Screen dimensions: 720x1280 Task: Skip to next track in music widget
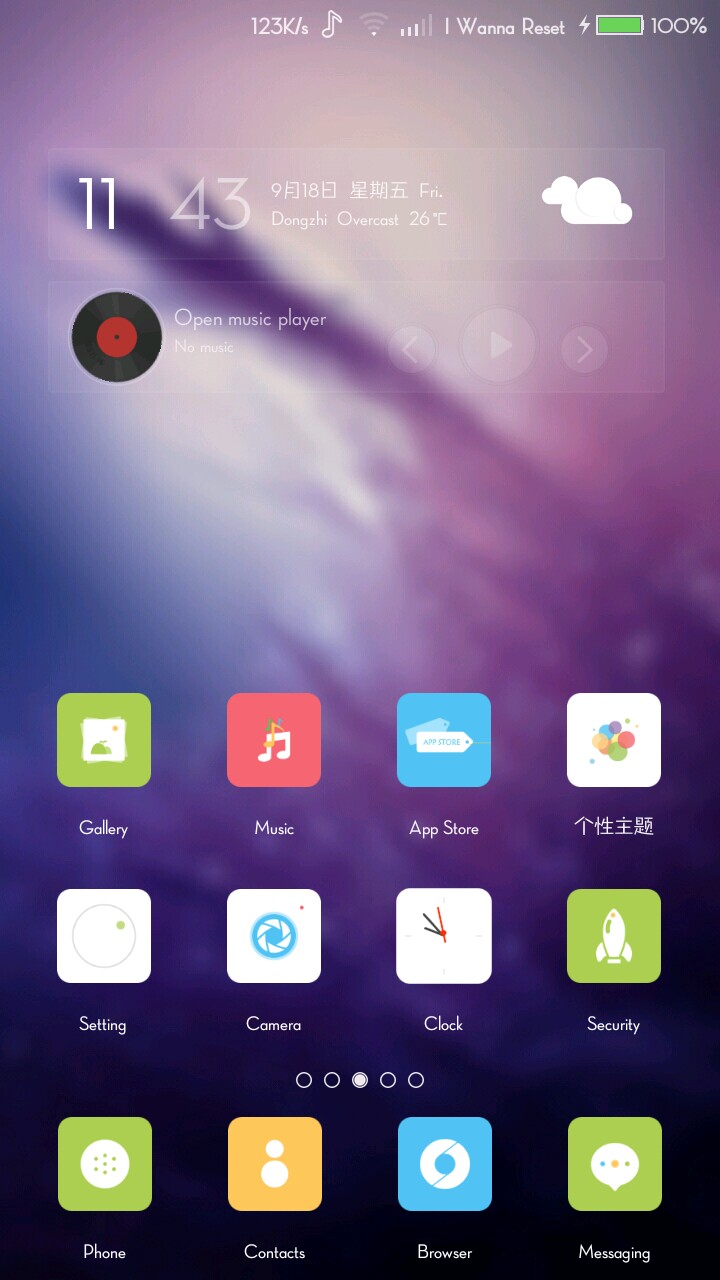pos(584,349)
